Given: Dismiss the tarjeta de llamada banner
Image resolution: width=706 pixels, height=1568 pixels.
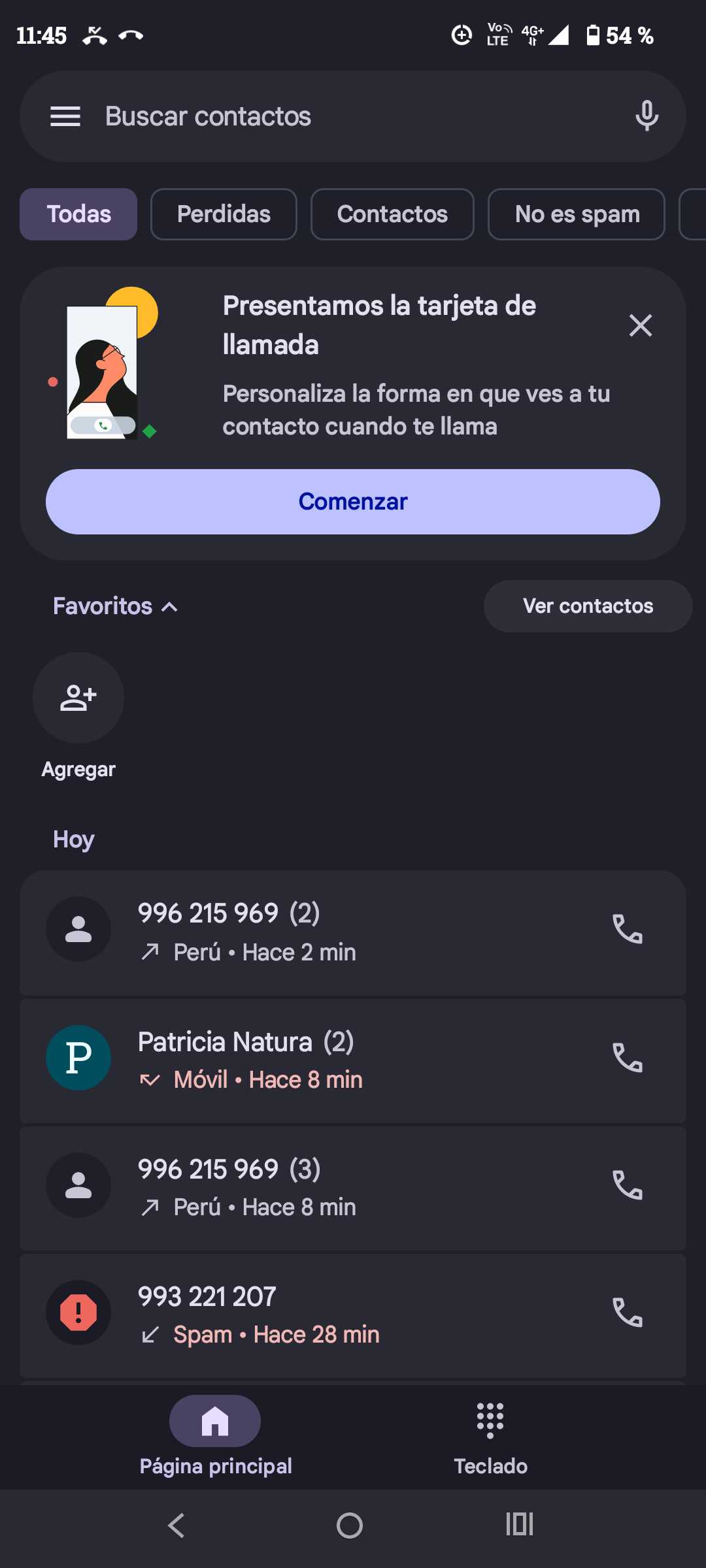Looking at the screenshot, I should click(x=640, y=325).
